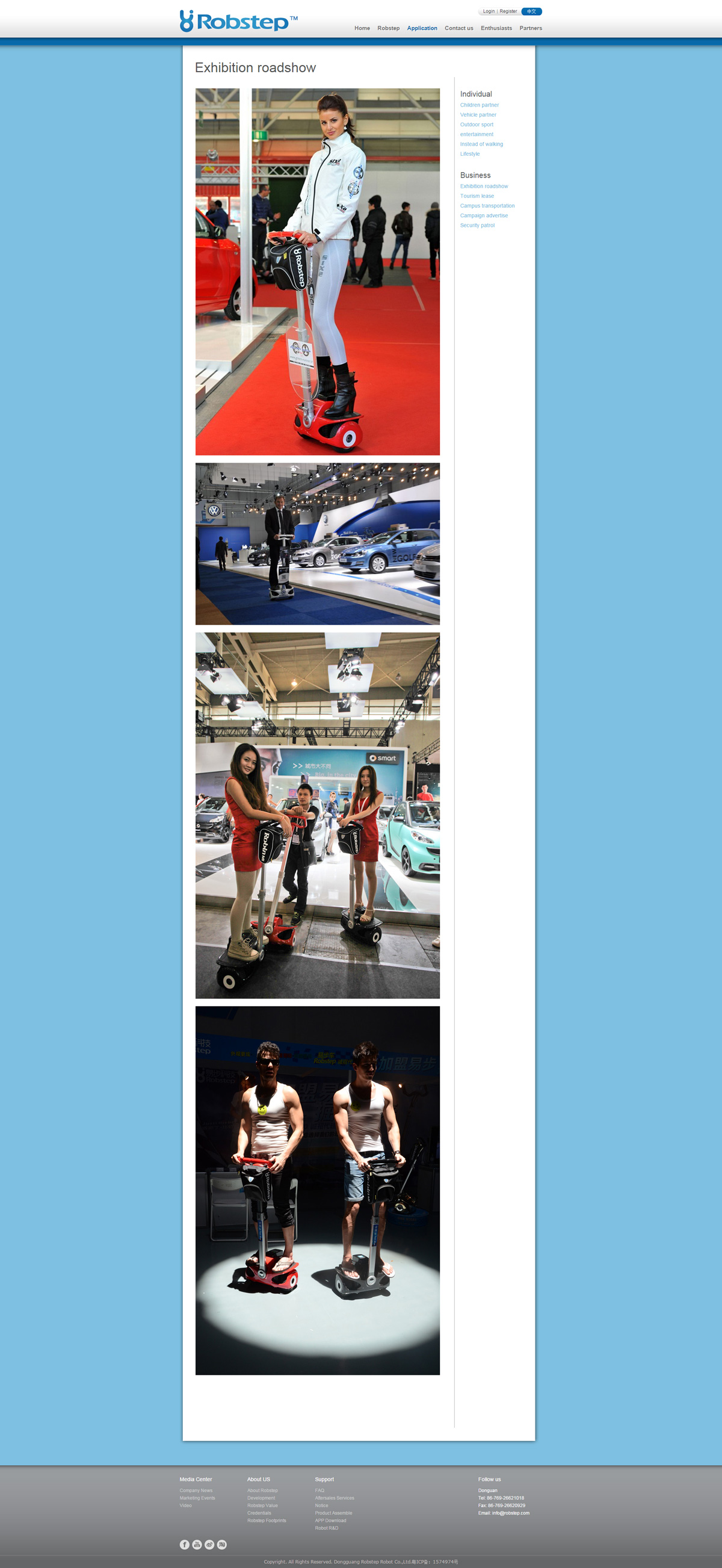The height and width of the screenshot is (1568, 722).
Task: Open the Partners page
Action: point(530,28)
